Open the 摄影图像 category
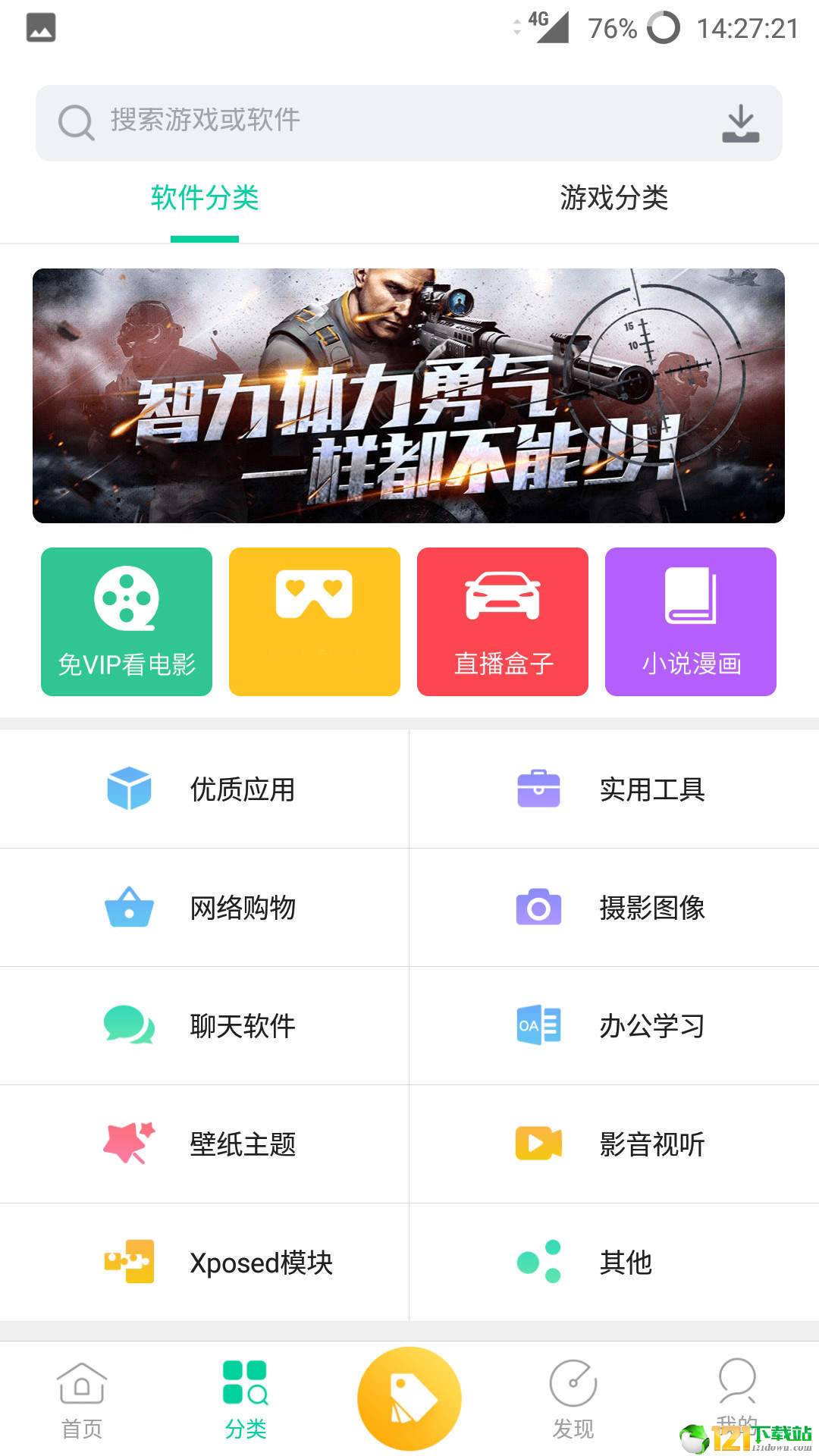This screenshot has height=1456, width=819. pos(614,908)
